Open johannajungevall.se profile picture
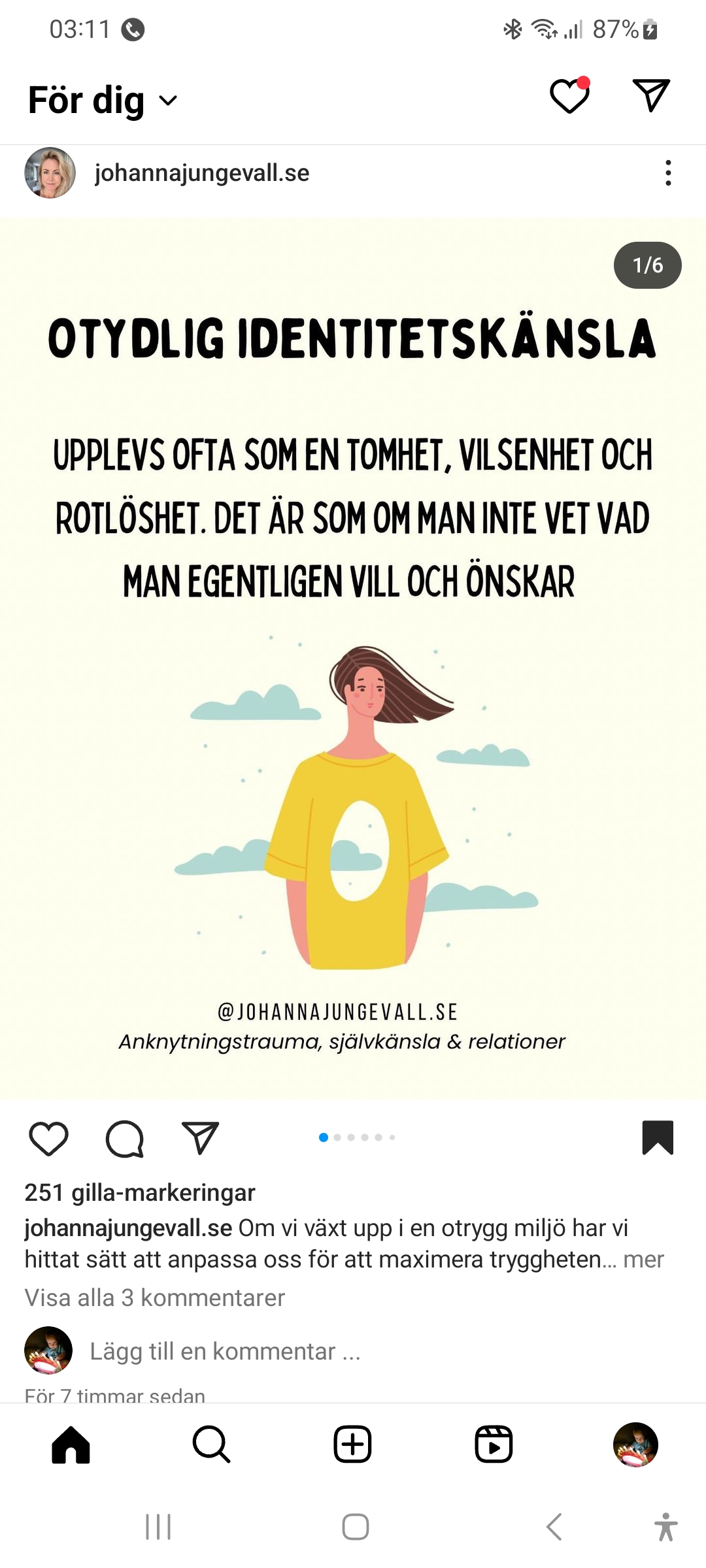This screenshot has height=1568, width=706. click(50, 173)
